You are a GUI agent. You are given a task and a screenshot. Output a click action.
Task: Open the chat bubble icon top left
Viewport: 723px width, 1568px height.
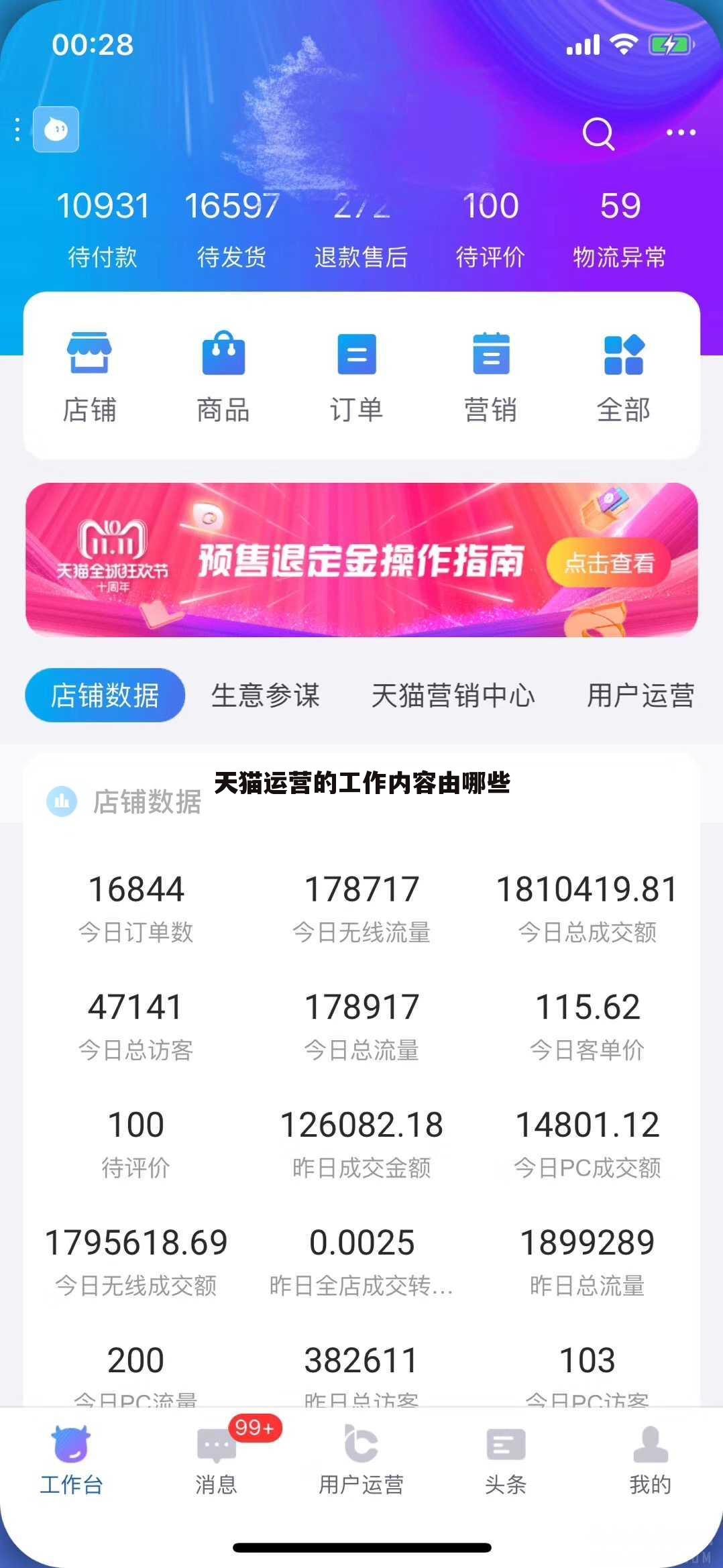pos(56,129)
